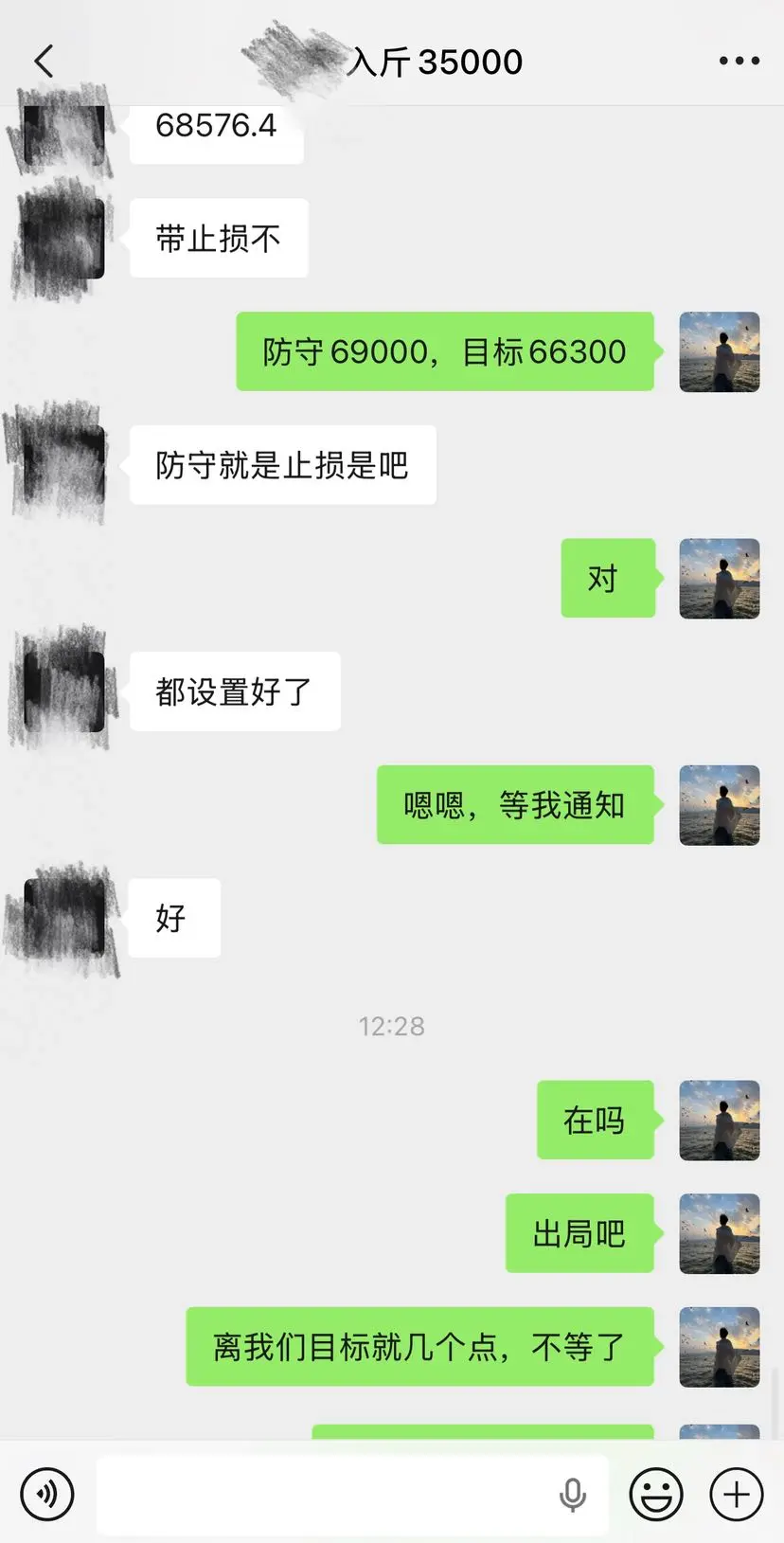The width and height of the screenshot is (784, 1543).
Task: Tap the 12:28 timestamp label
Action: (x=392, y=1025)
